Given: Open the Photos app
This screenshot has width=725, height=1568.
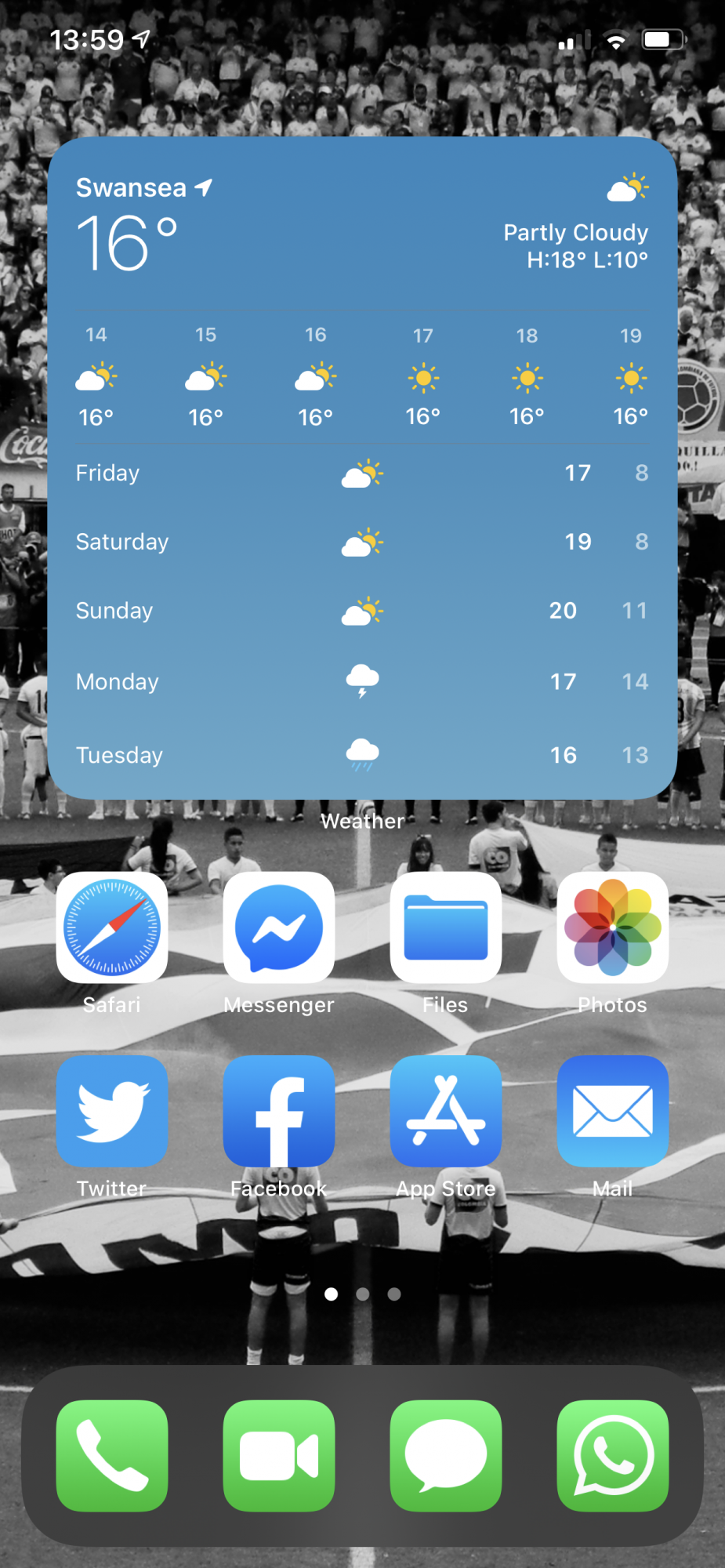Looking at the screenshot, I should coord(613,927).
